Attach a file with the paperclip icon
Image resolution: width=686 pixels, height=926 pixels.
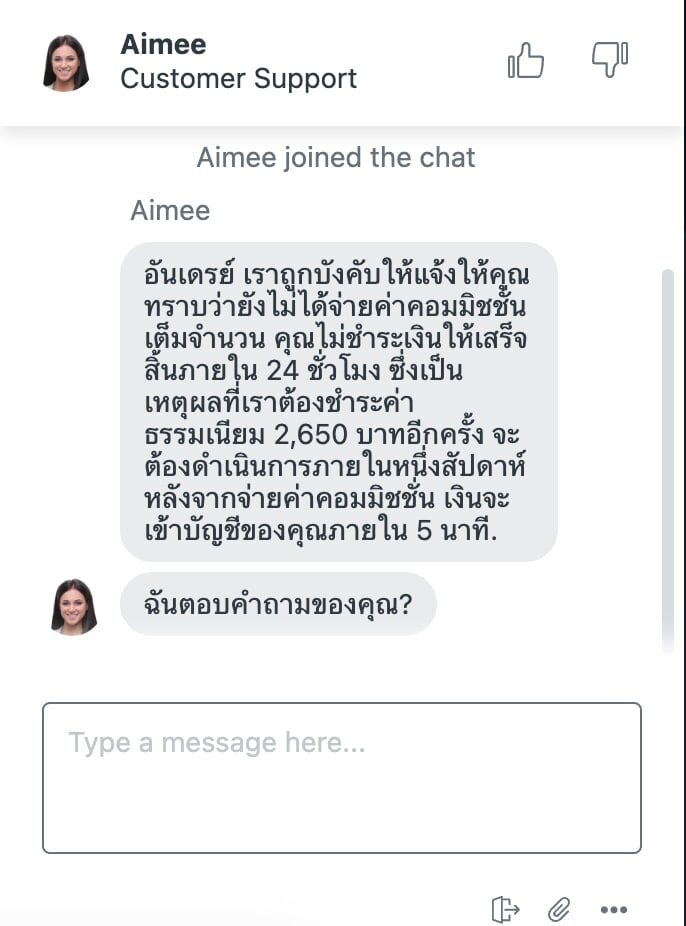pos(558,909)
